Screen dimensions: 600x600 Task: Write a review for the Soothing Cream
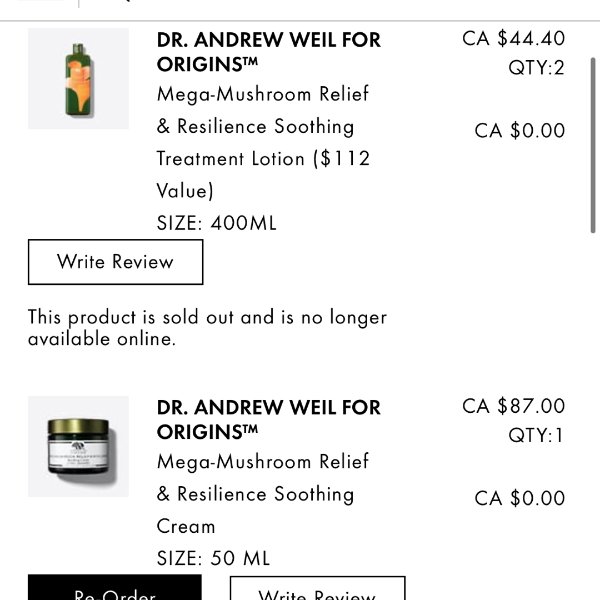pos(317,589)
